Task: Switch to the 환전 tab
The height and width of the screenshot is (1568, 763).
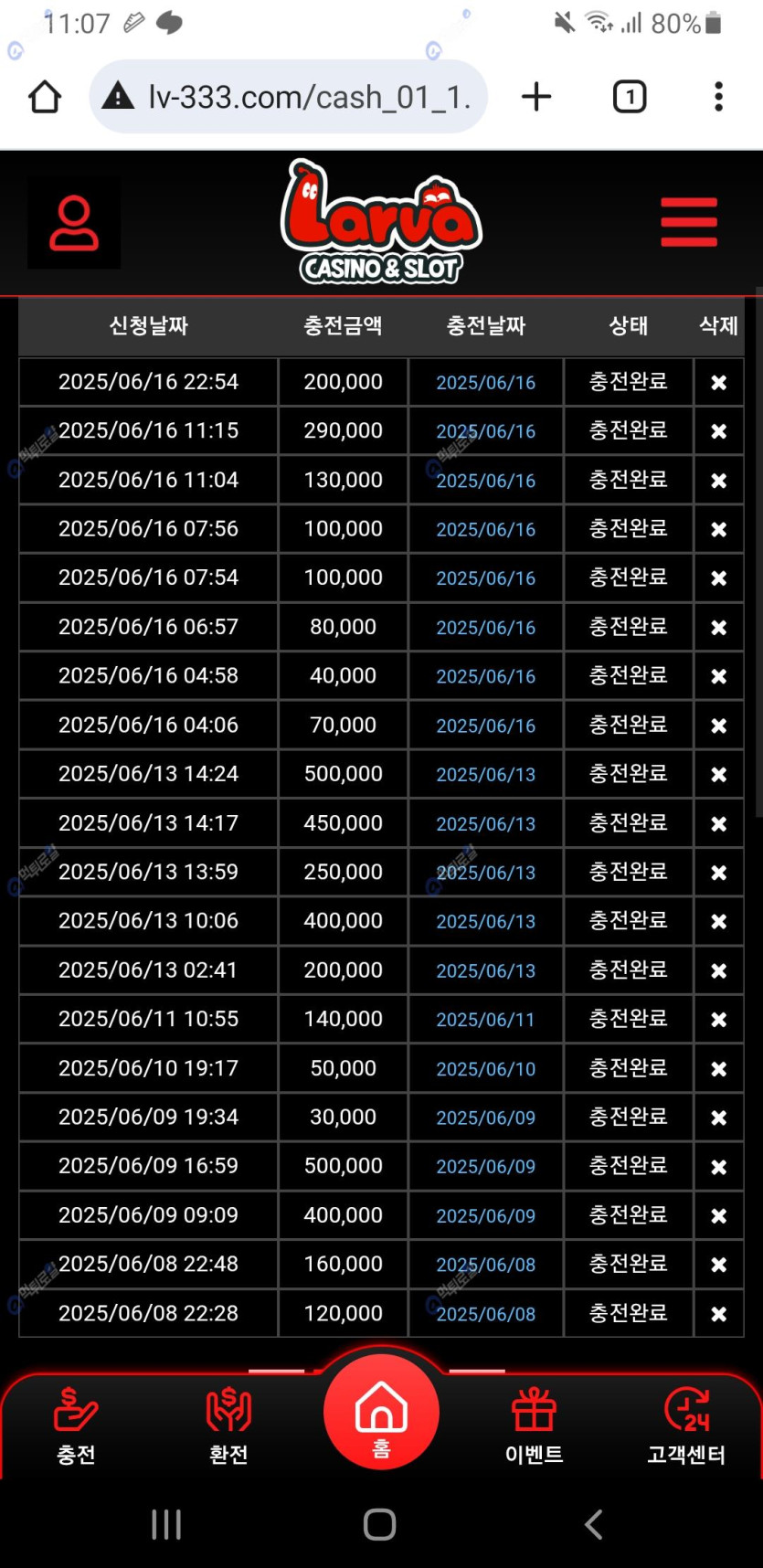Action: click(228, 1425)
